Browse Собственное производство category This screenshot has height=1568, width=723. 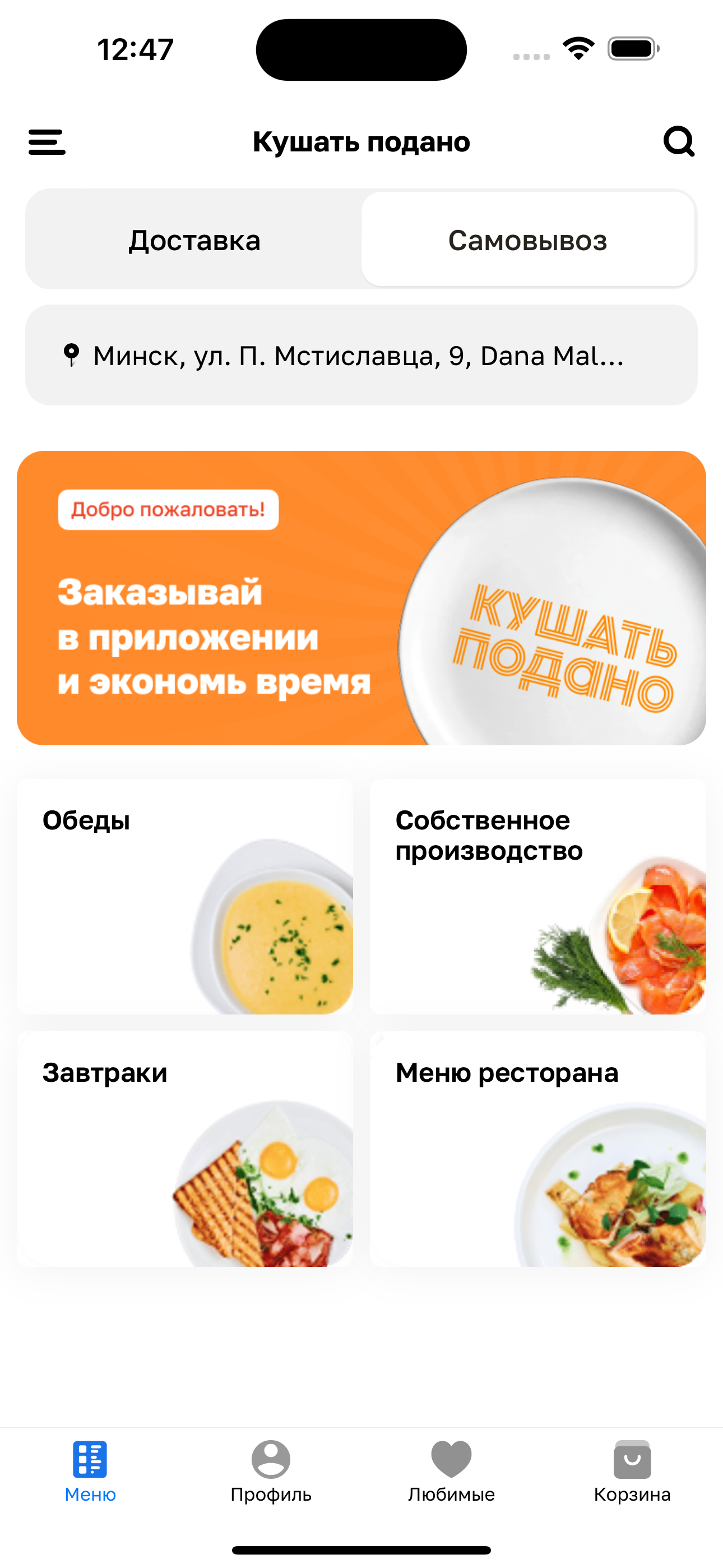click(x=538, y=897)
